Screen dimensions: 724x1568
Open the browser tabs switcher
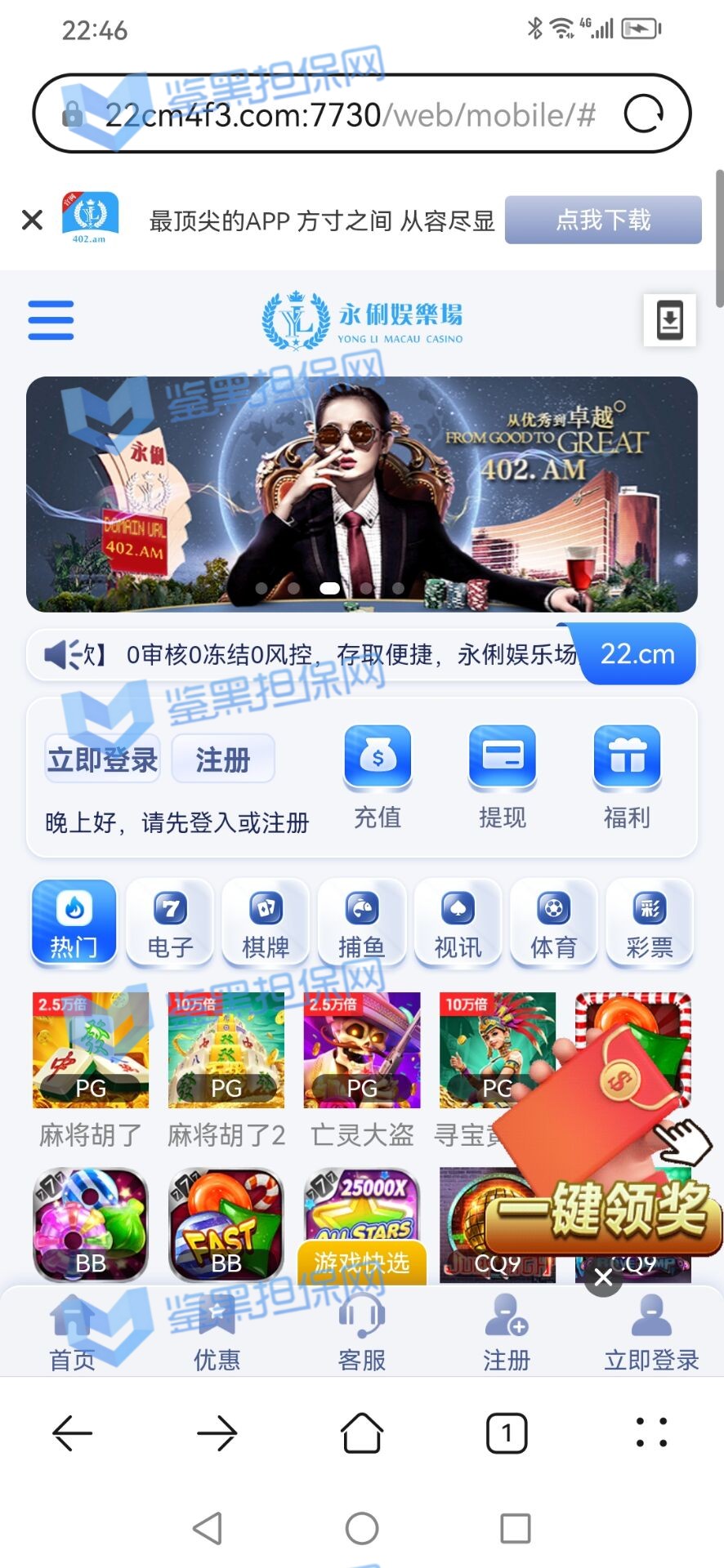(x=507, y=1433)
